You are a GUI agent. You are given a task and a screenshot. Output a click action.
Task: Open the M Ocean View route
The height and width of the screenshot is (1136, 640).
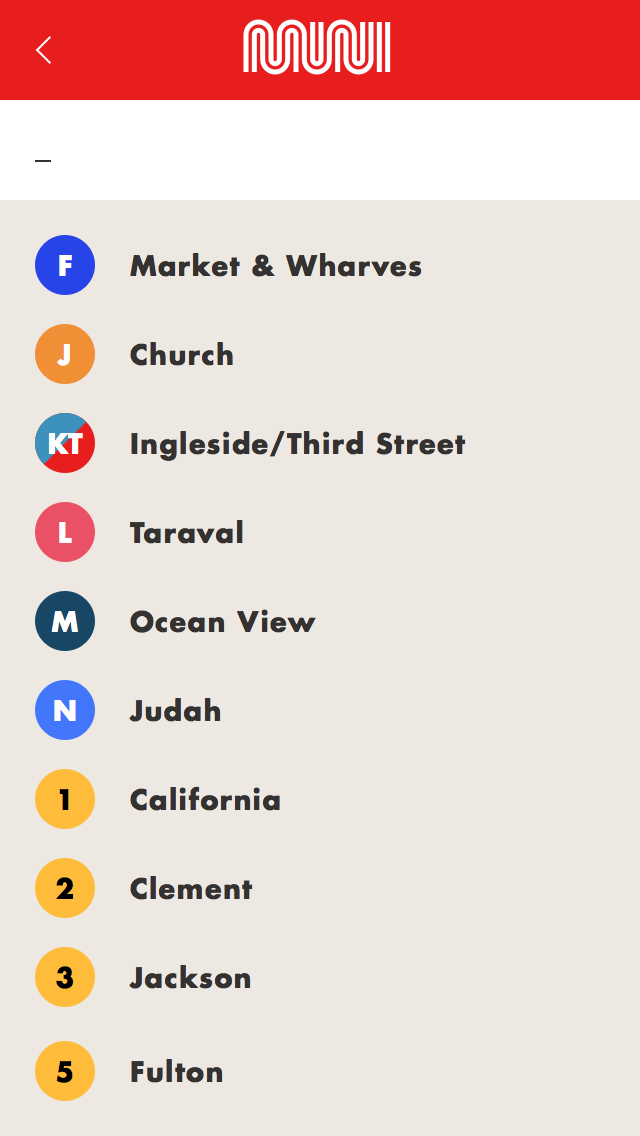320,622
